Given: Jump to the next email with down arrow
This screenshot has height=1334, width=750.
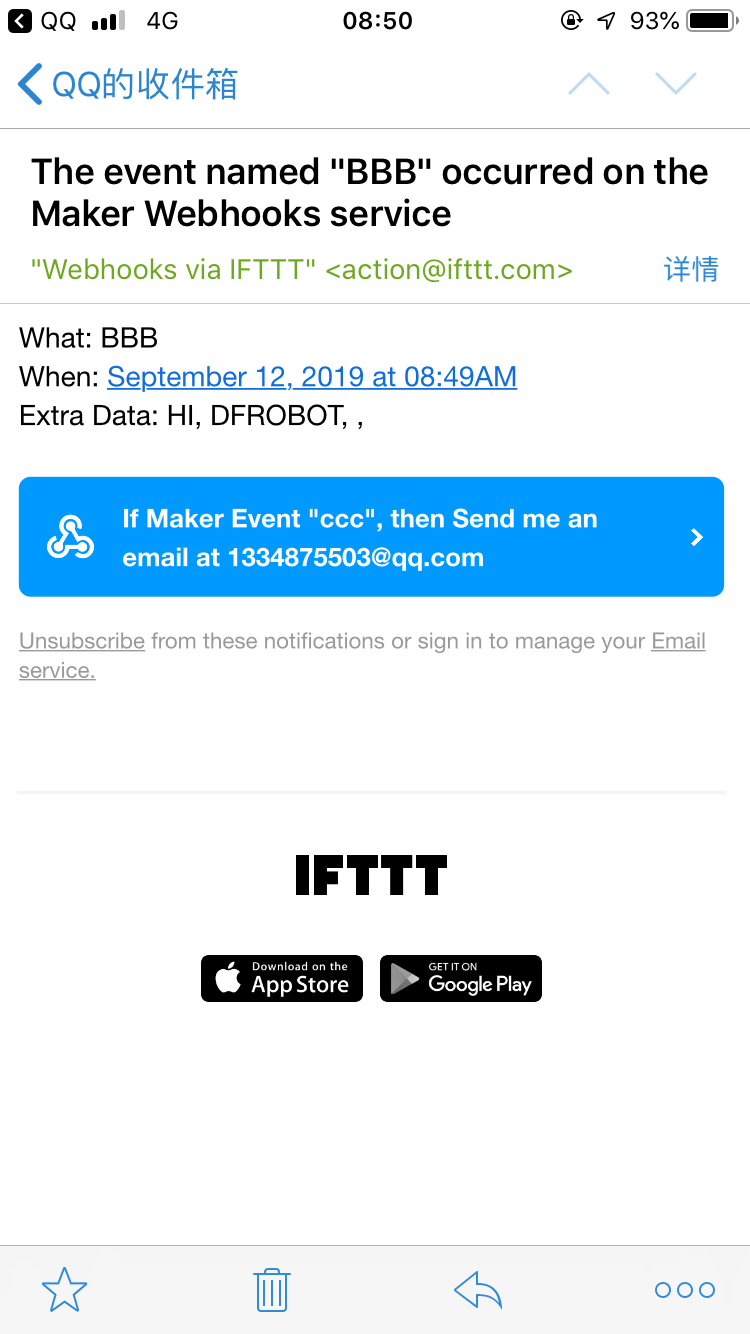Looking at the screenshot, I should click(676, 84).
